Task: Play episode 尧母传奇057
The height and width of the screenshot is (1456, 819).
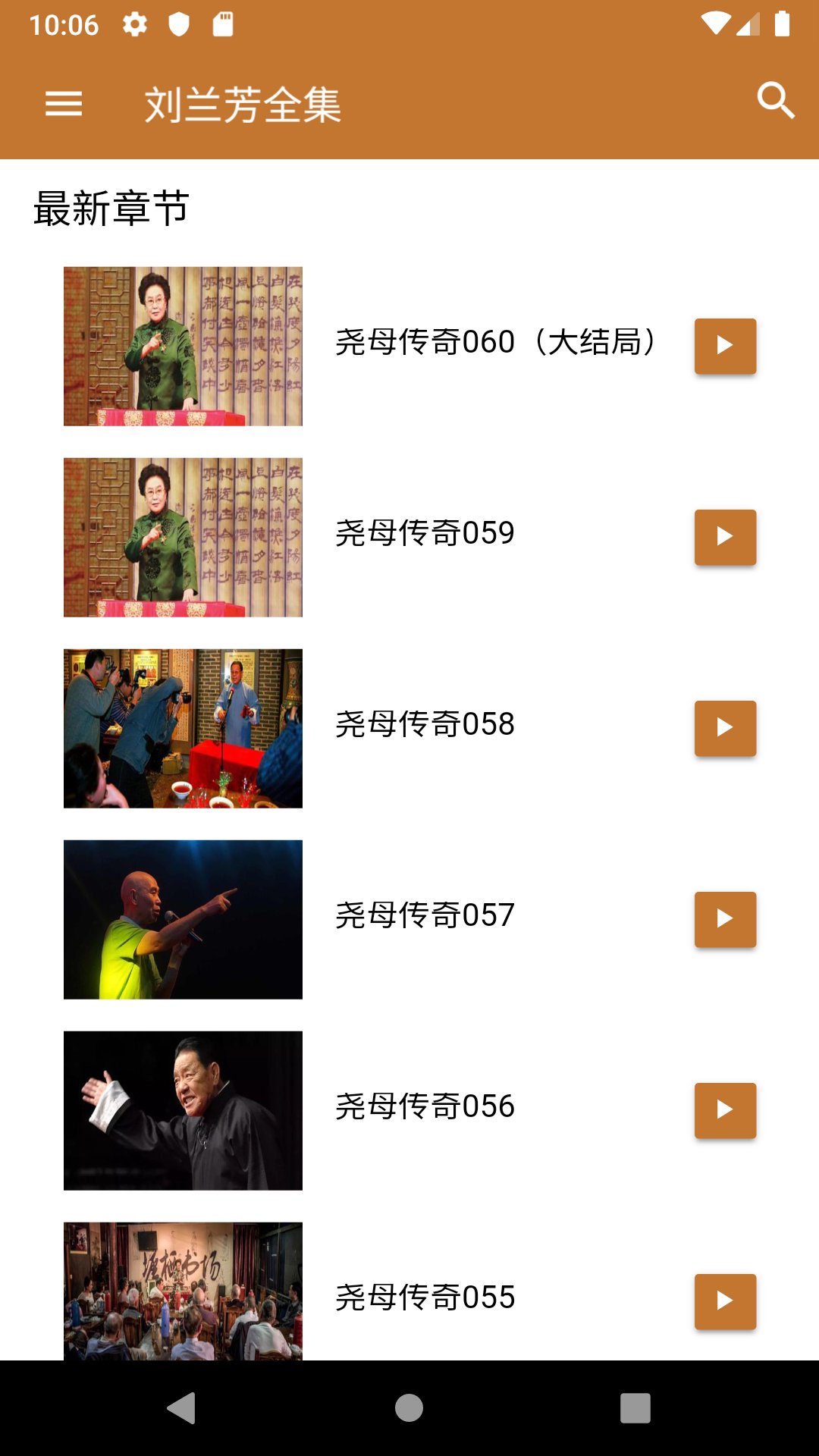Action: 725,920
